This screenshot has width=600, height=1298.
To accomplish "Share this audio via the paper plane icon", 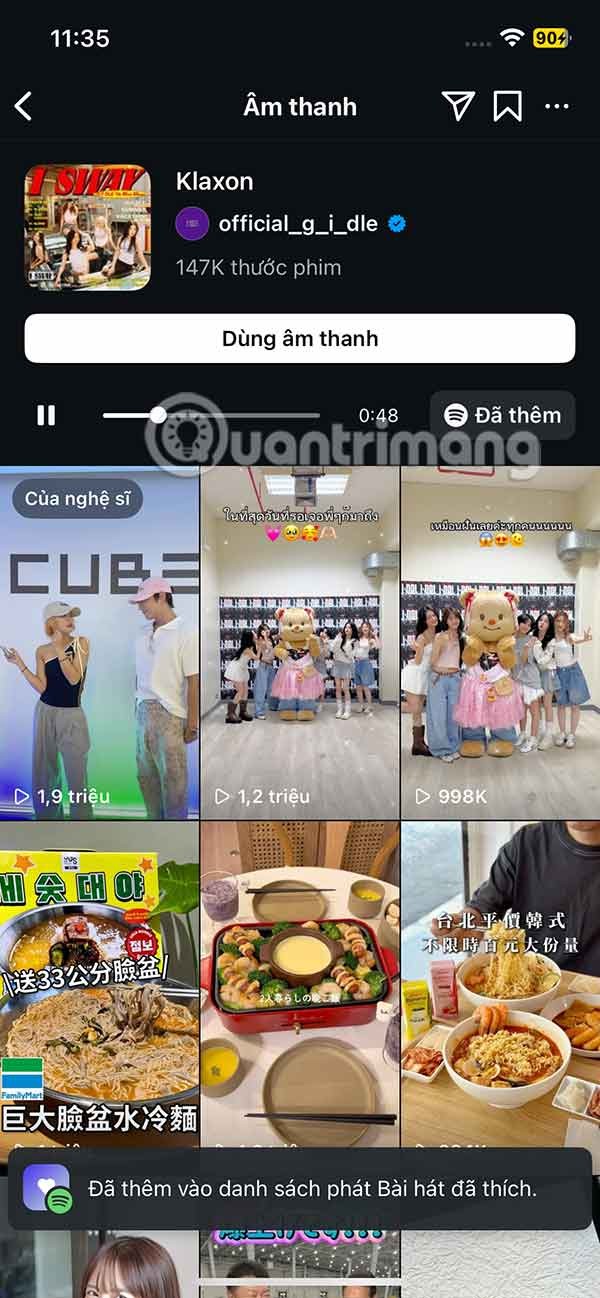I will coord(458,106).
